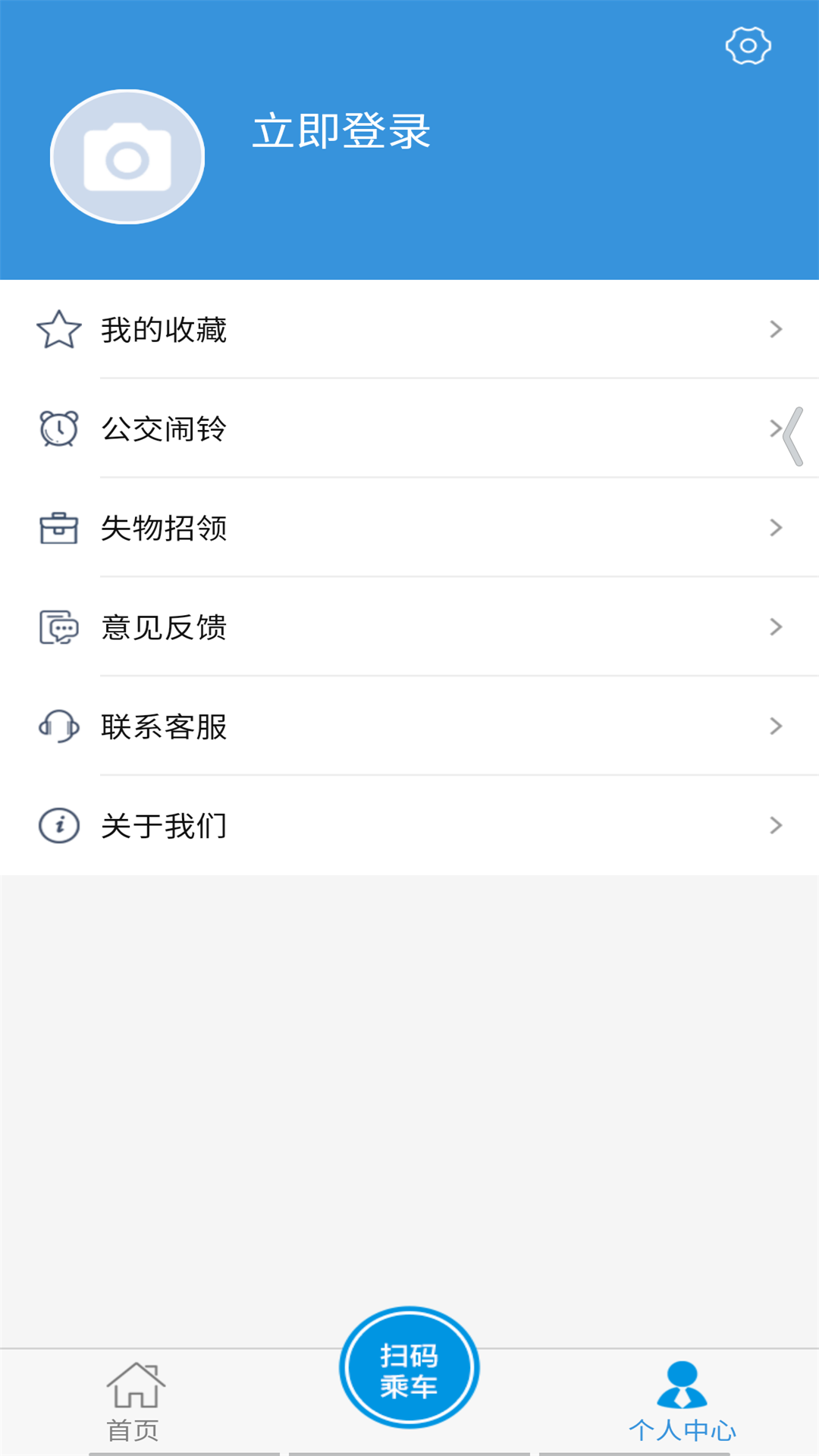819x1456 pixels.
Task: Click the camera avatar placeholder
Action: click(127, 155)
